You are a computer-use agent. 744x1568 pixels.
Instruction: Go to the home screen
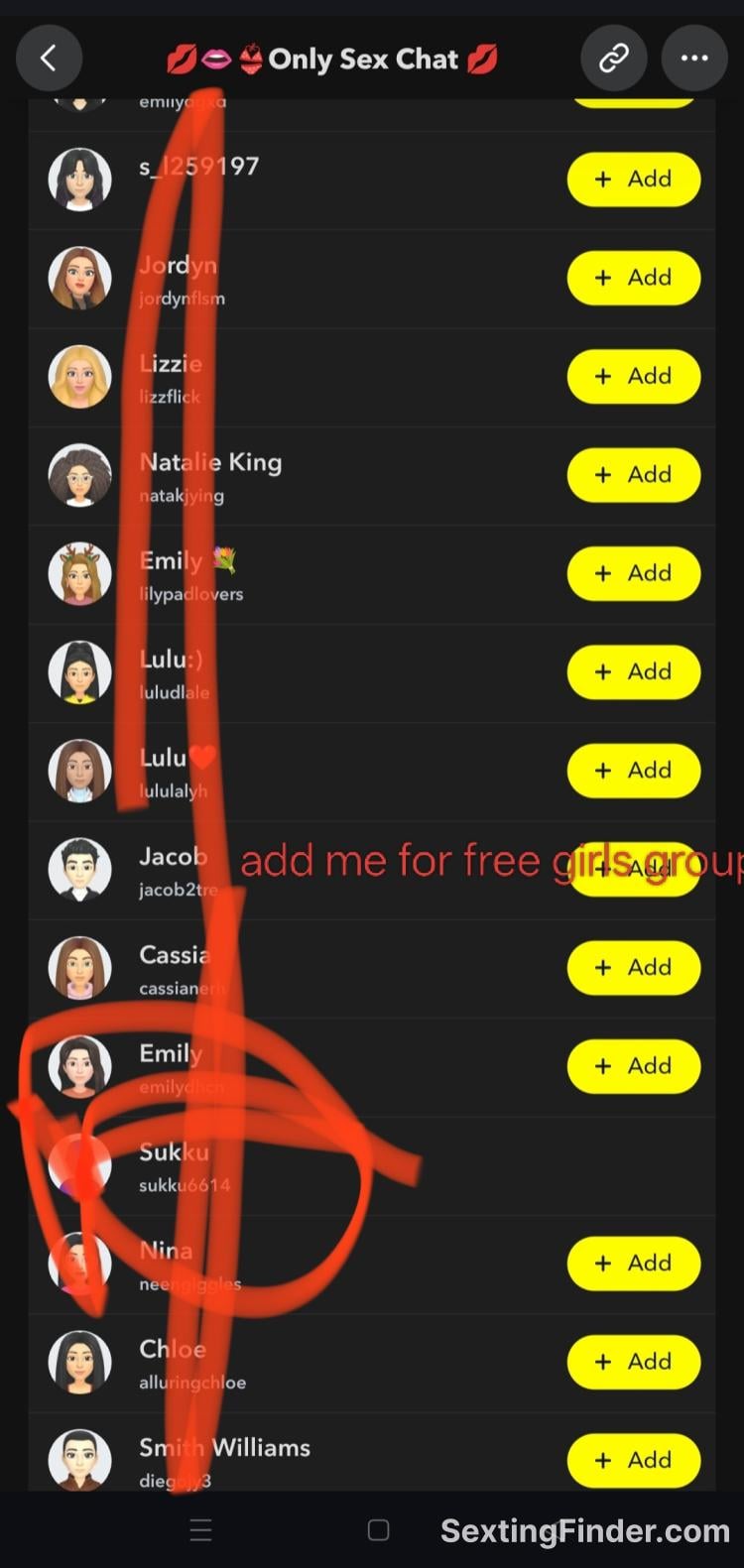pyautogui.click(x=378, y=1530)
